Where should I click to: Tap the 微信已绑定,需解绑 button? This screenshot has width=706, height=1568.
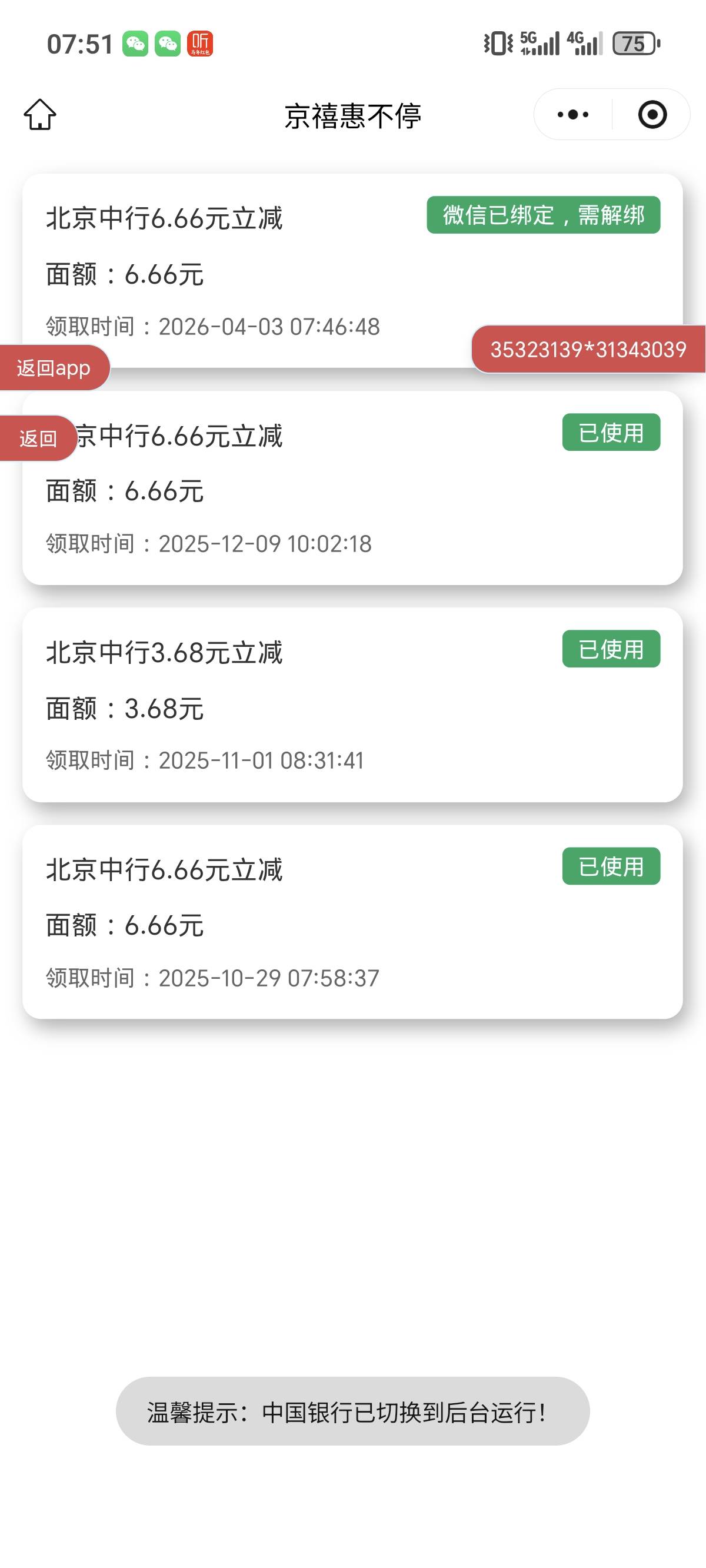point(544,215)
